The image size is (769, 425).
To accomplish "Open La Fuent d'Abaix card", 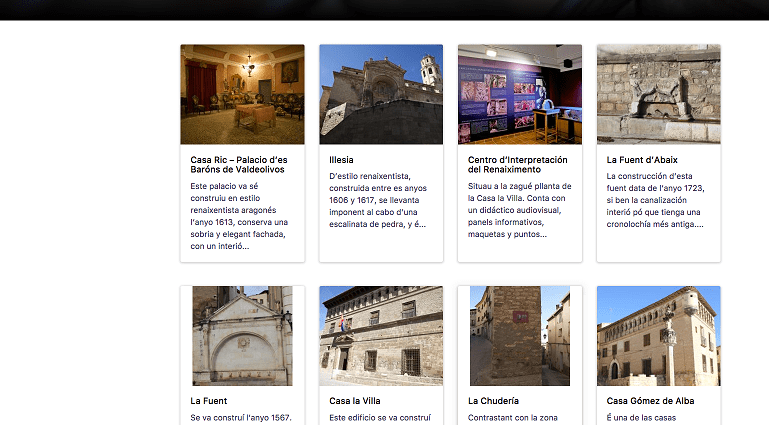I will pyautogui.click(x=659, y=153).
